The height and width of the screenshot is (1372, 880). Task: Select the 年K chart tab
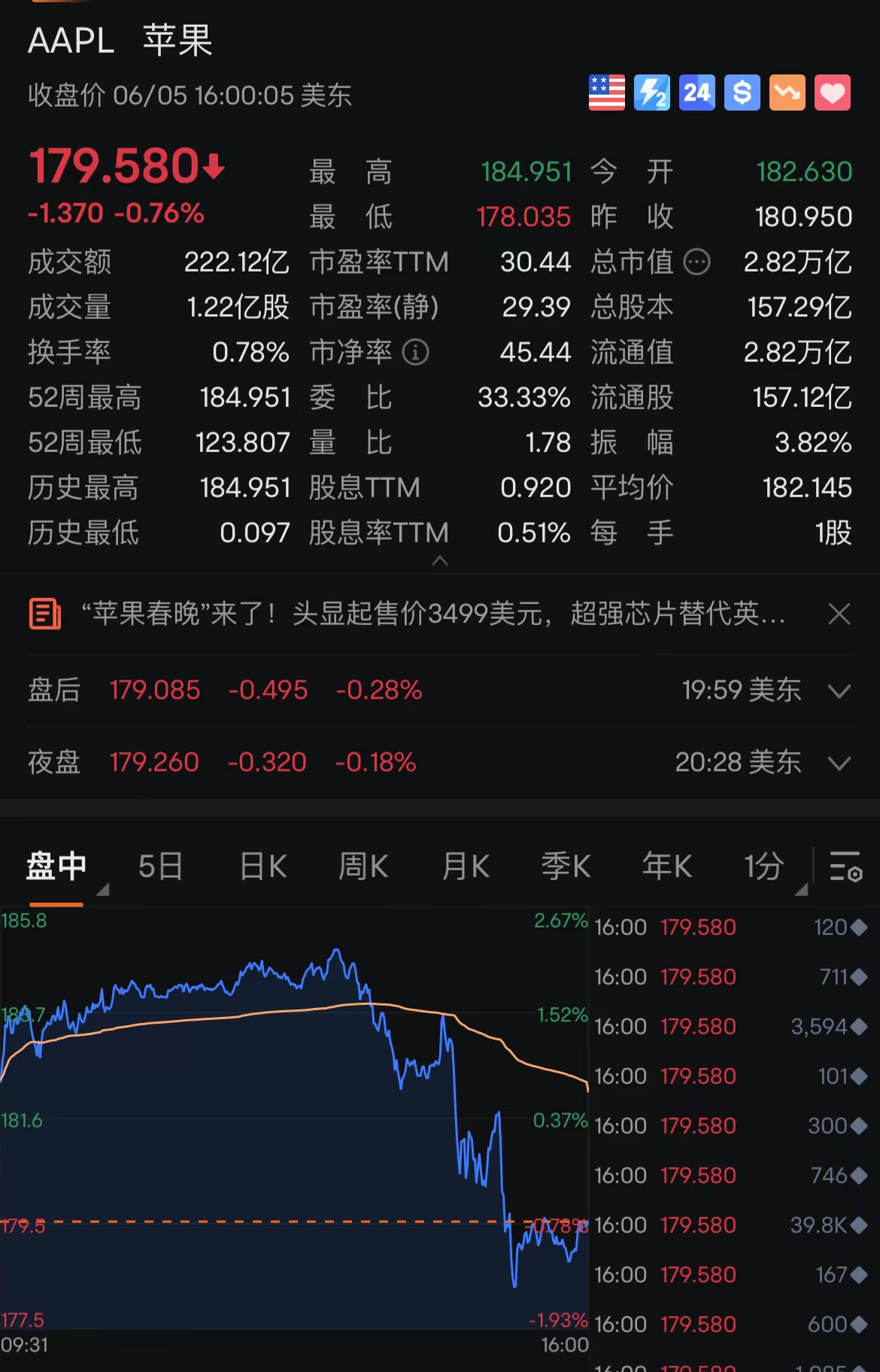point(666,867)
